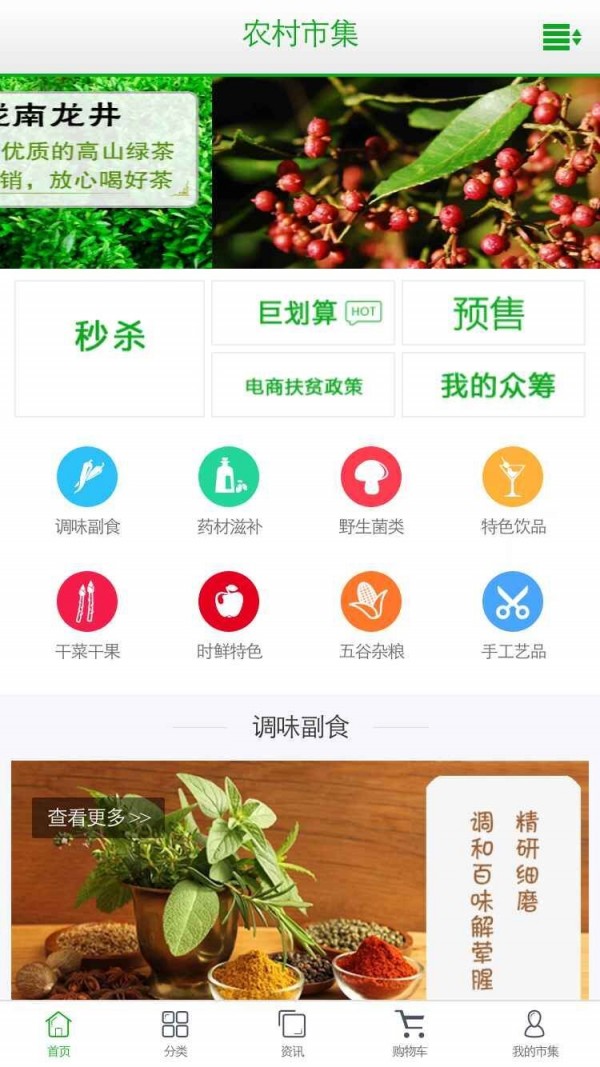Select the 时鲜特色 category

[x=229, y=602]
